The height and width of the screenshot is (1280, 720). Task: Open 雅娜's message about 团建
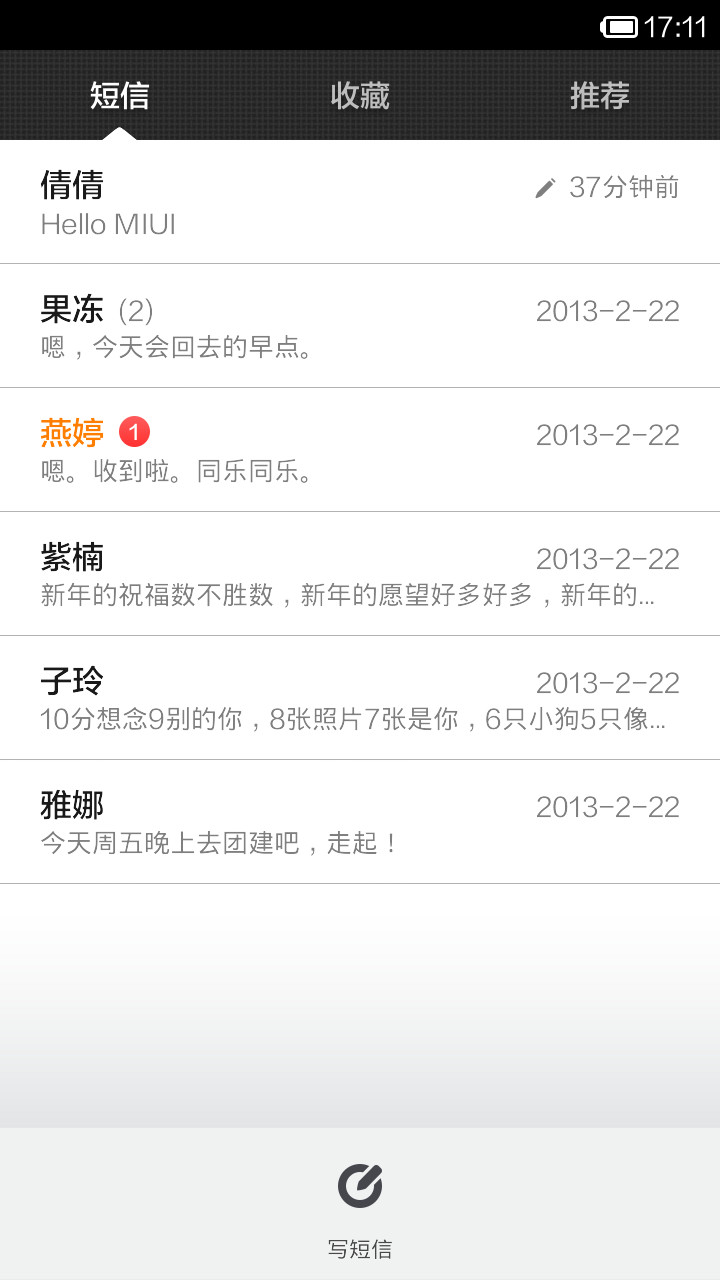360,822
